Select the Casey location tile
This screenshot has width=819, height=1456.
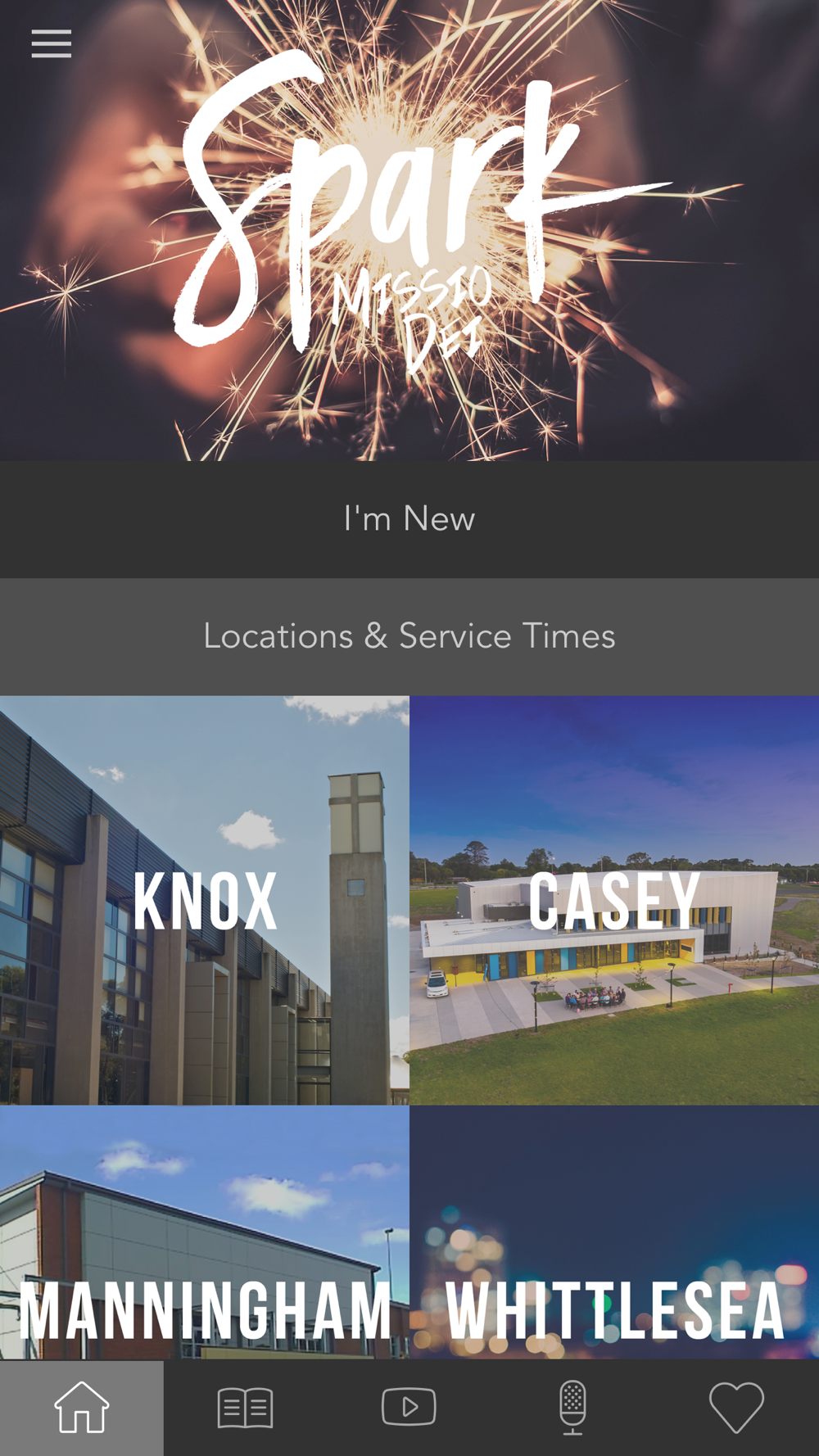614,901
